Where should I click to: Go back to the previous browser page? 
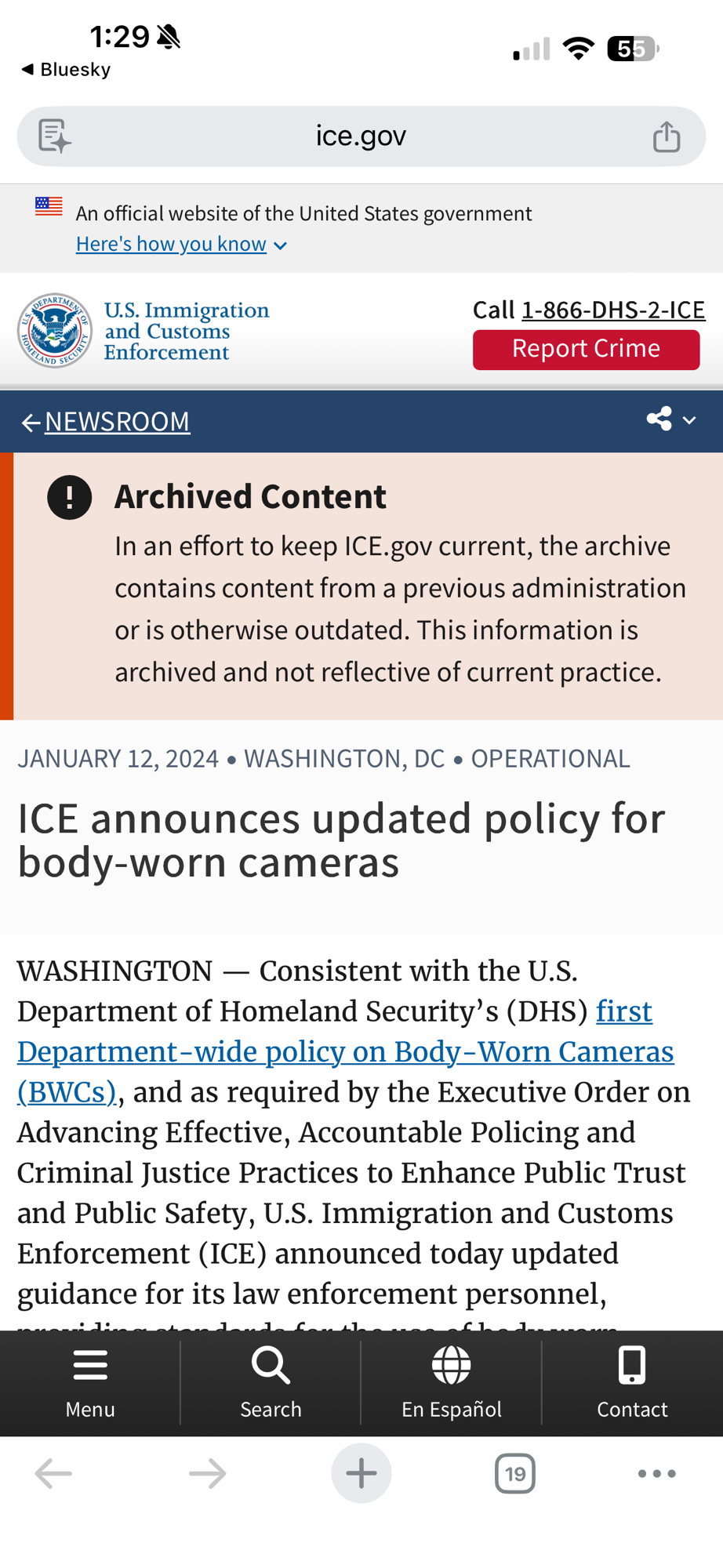[53, 1474]
